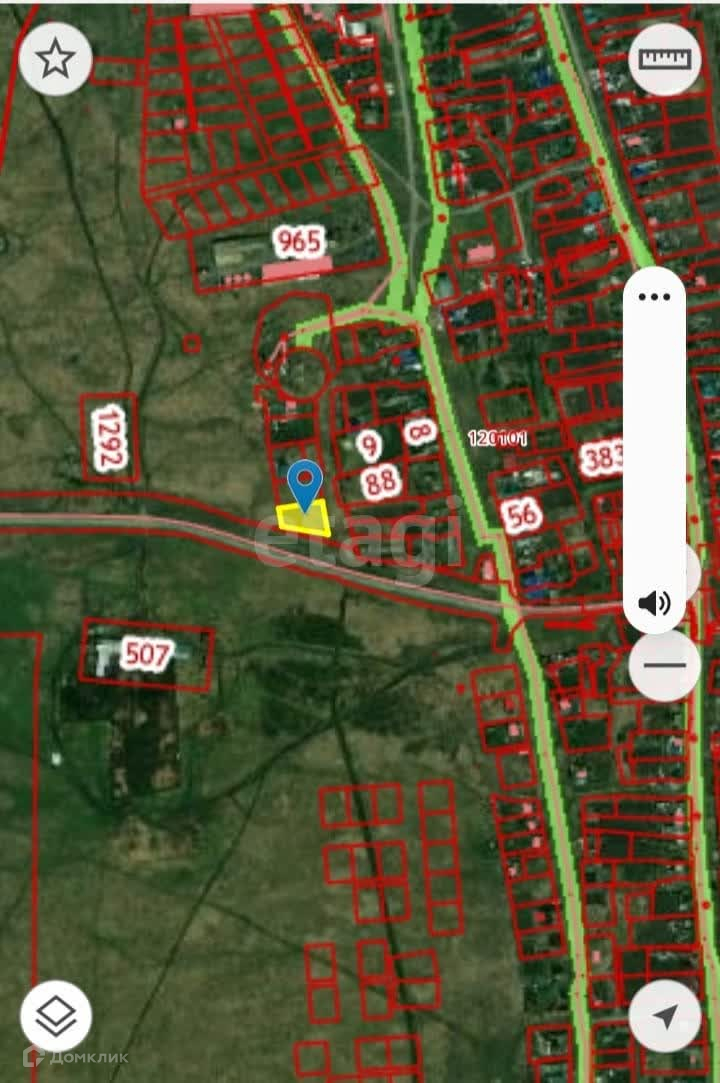
Task: Open the ruler measurement tool
Action: [x=665, y=59]
